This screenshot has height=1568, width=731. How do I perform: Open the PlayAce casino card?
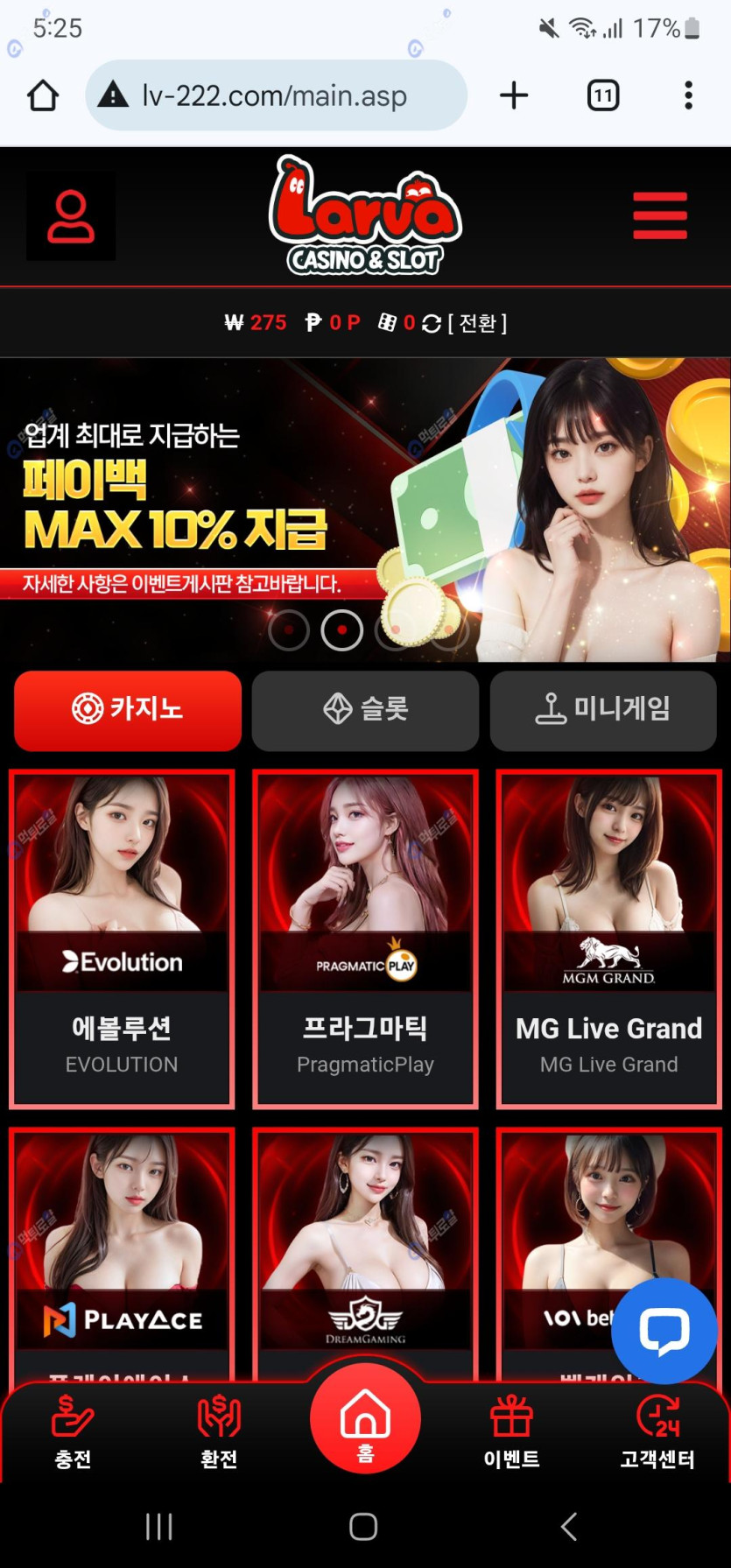pos(122,1252)
